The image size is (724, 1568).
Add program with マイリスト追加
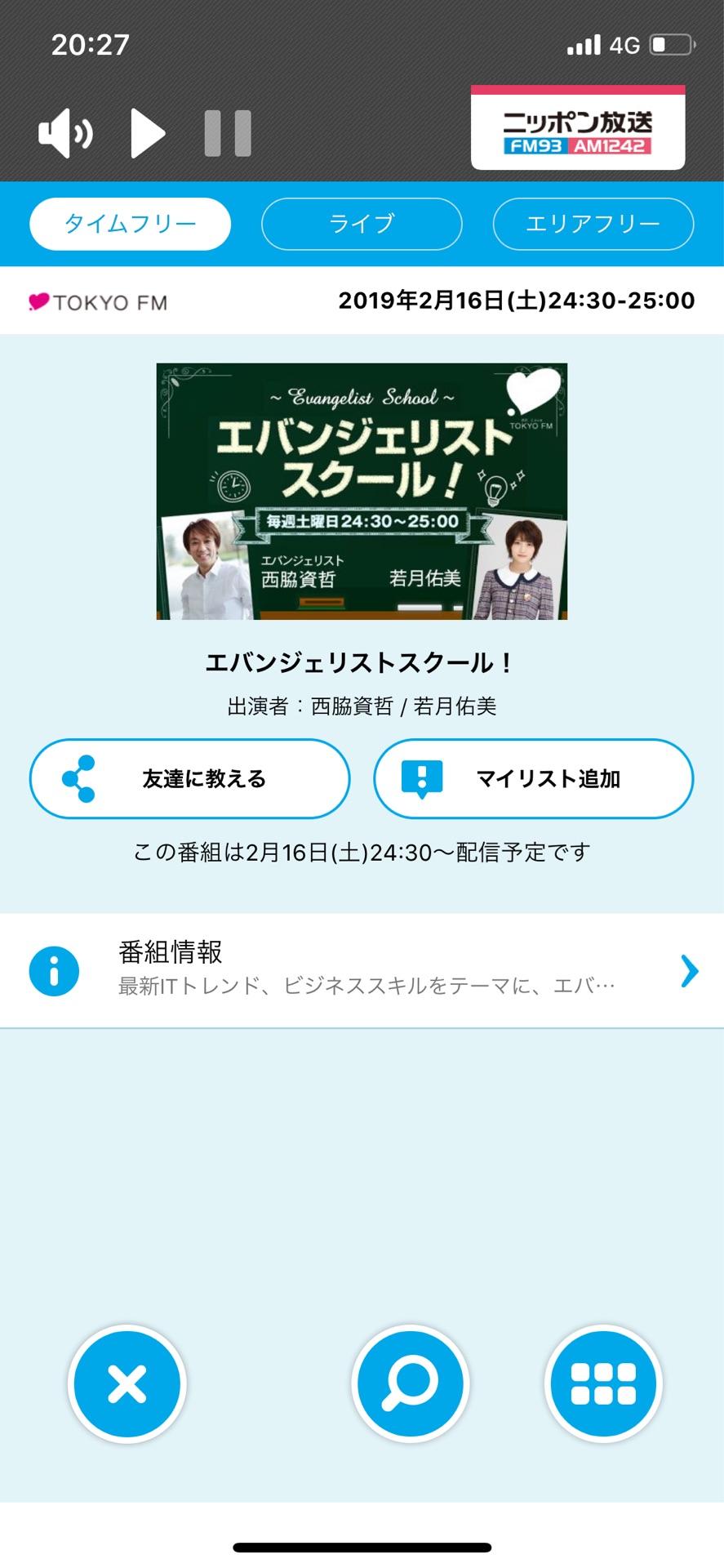click(534, 779)
